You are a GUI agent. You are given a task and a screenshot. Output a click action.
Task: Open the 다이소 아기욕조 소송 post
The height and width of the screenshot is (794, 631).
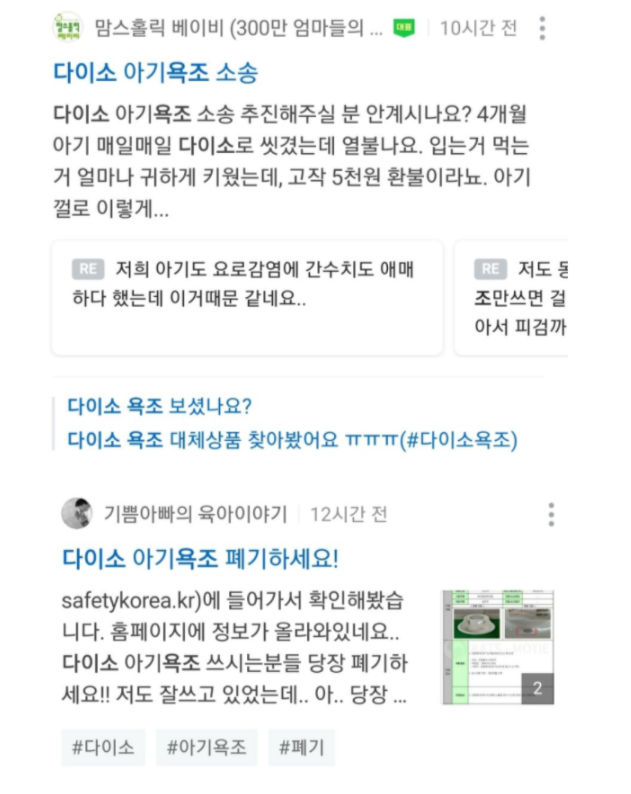[x=156, y=73]
